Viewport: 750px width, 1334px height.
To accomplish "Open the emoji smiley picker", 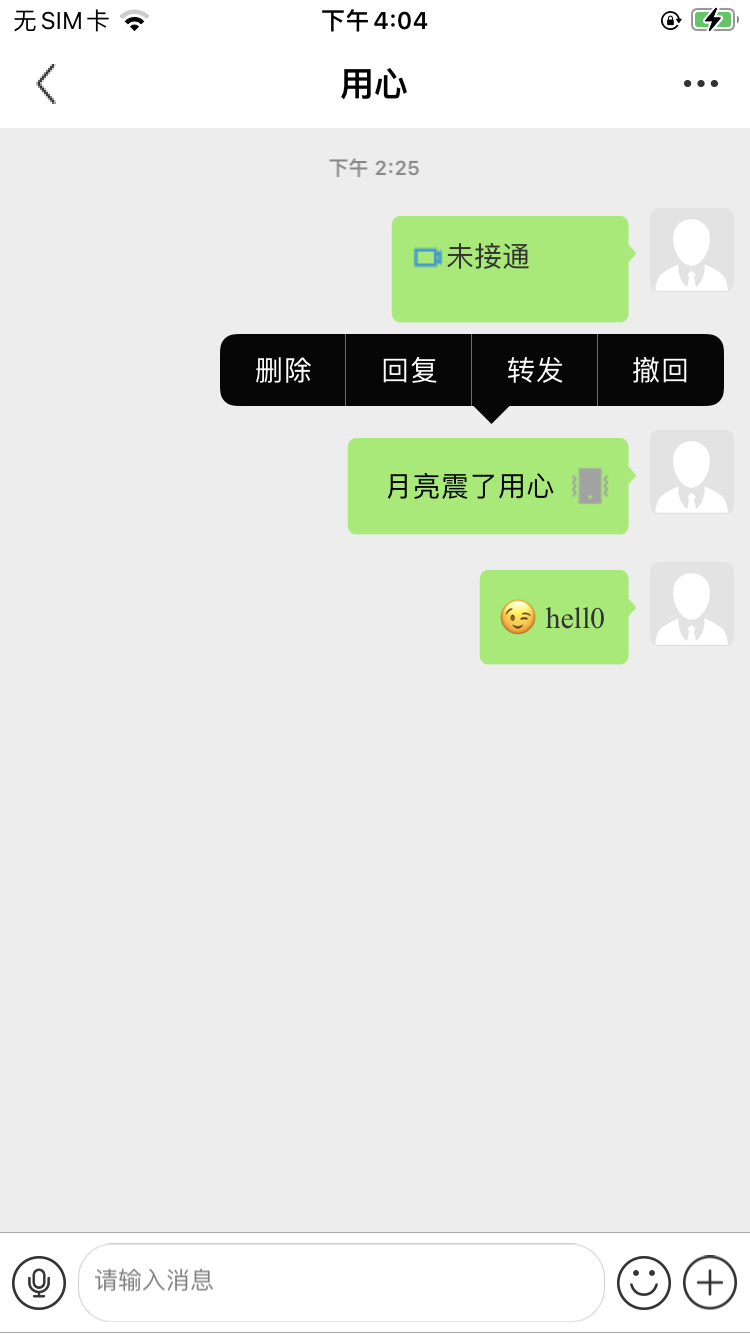I will pos(643,1282).
